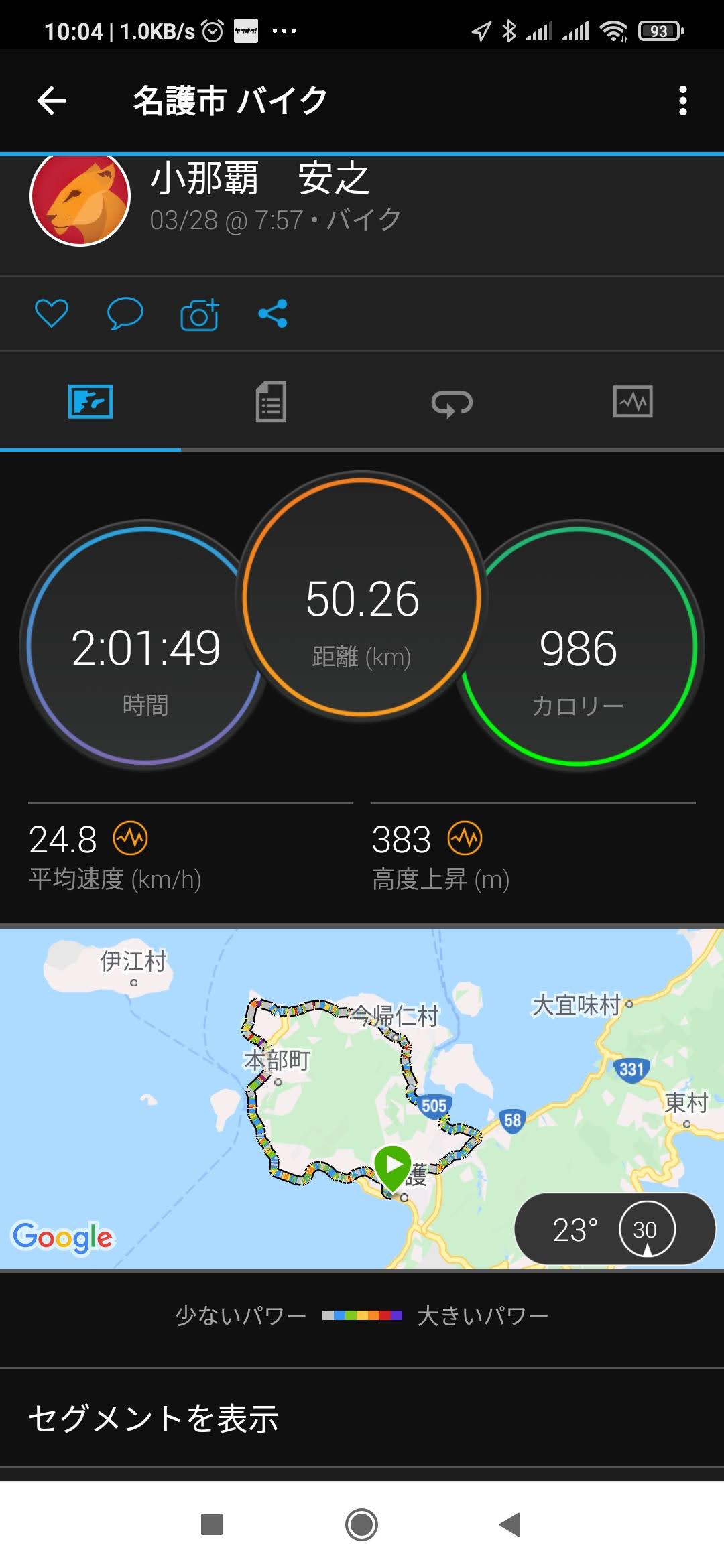Tap the system home button
This screenshot has height=1568, width=724.
pos(361,1524)
